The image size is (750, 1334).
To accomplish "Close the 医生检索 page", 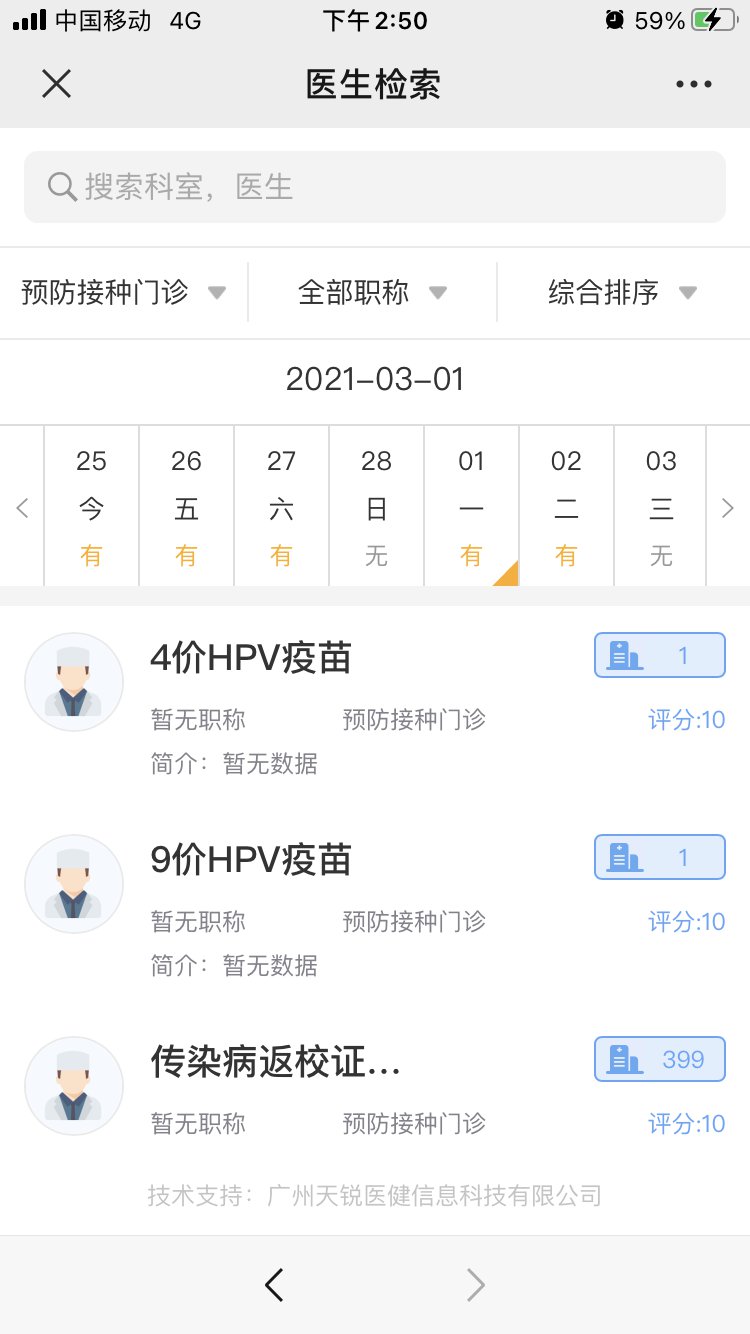I will (x=57, y=84).
